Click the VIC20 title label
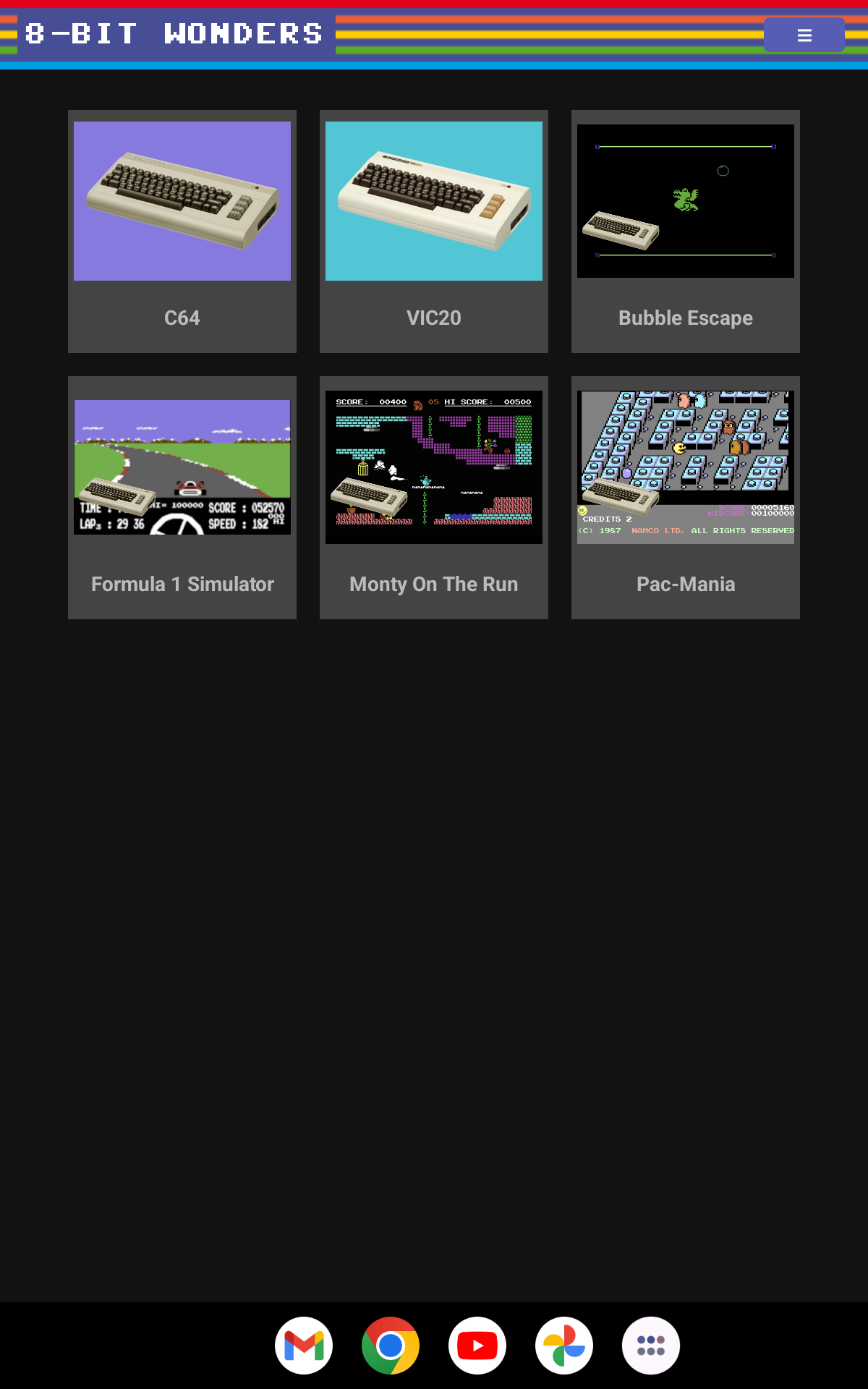The height and width of the screenshot is (1389, 868). [433, 317]
